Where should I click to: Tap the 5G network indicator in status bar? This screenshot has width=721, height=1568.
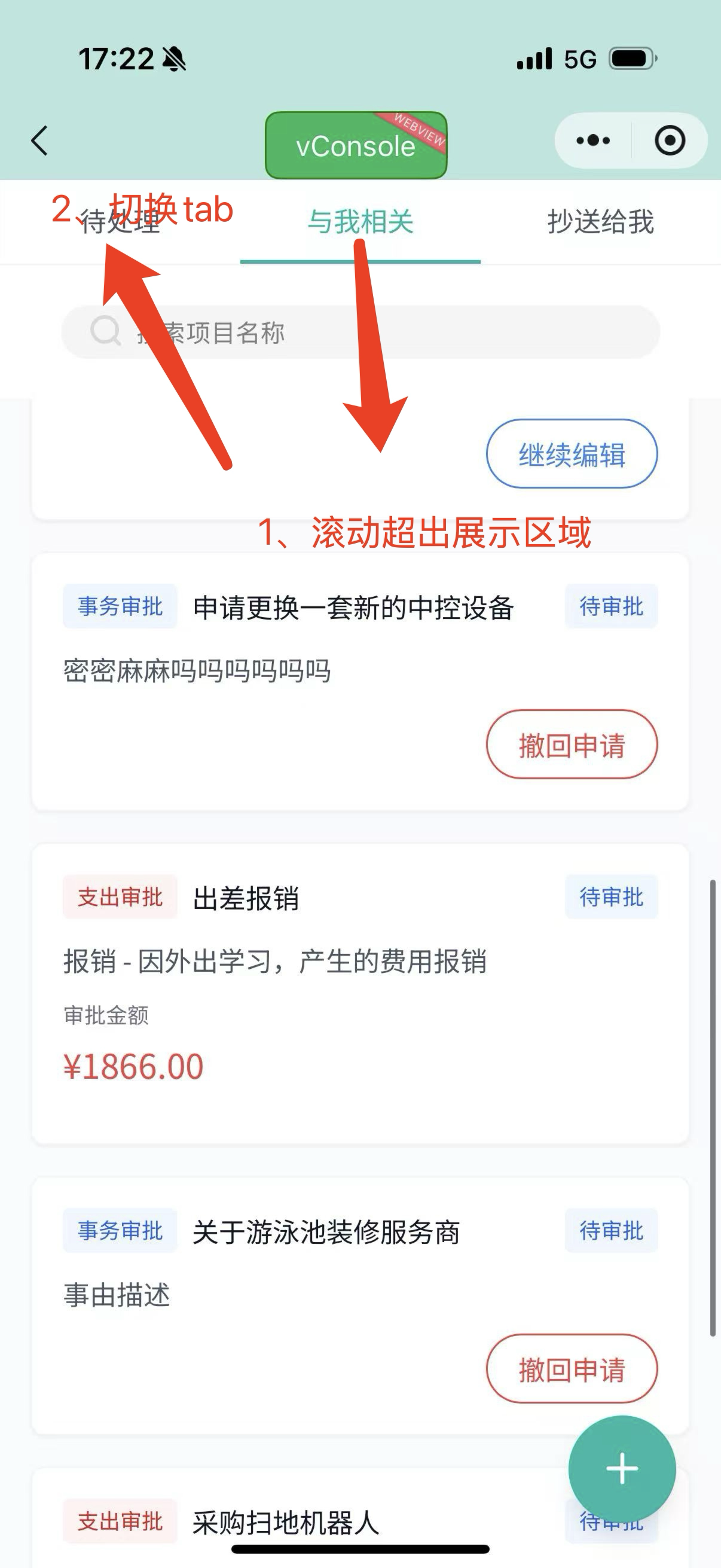tap(578, 59)
